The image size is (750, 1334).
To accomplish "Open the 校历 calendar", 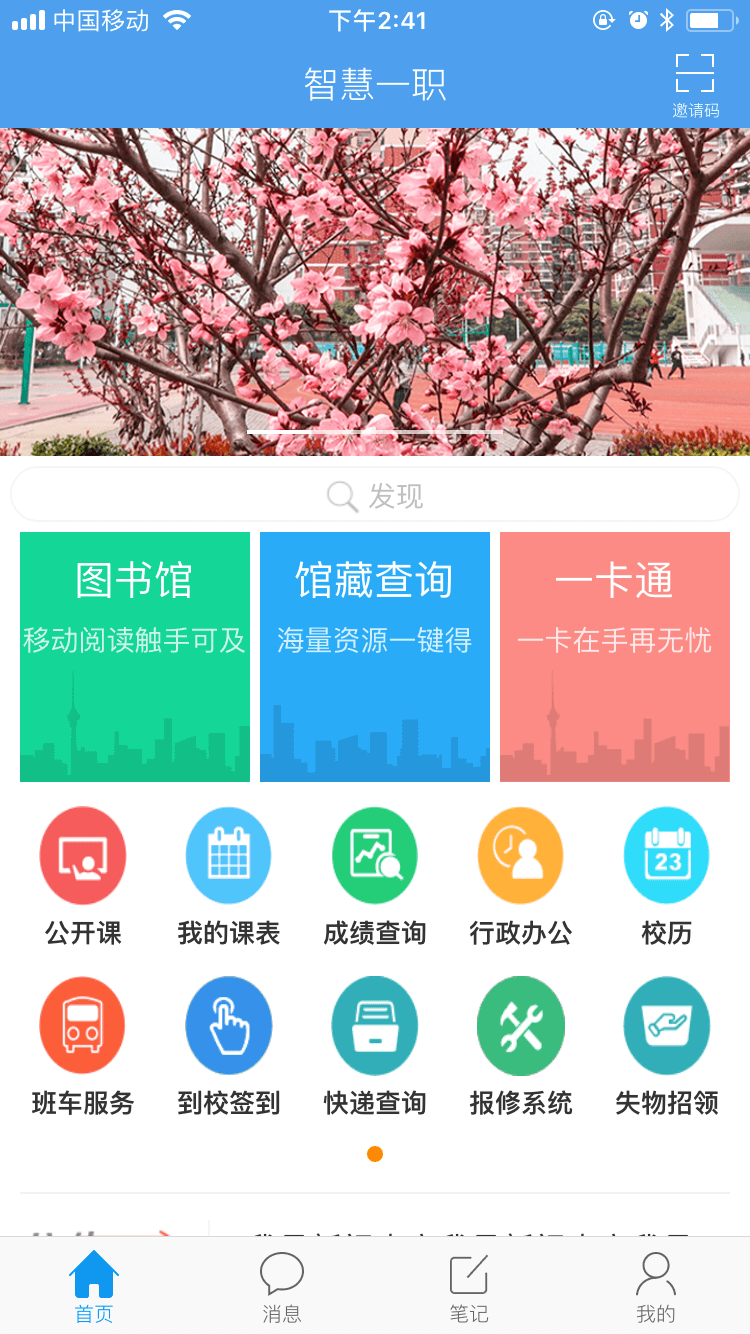I will 667,856.
